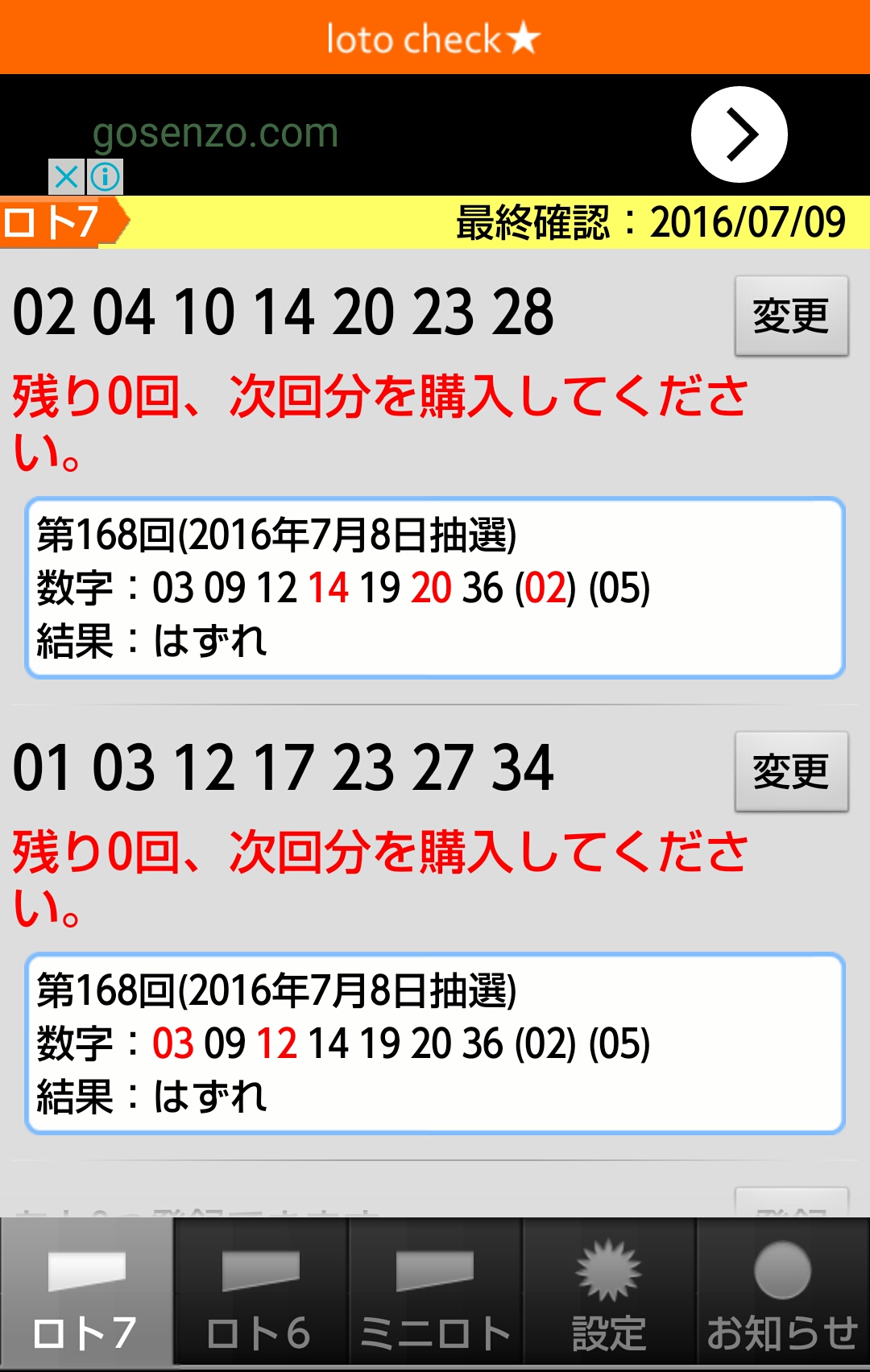Switch to the ミニロト tab
The image size is (870, 1372).
click(x=435, y=1294)
